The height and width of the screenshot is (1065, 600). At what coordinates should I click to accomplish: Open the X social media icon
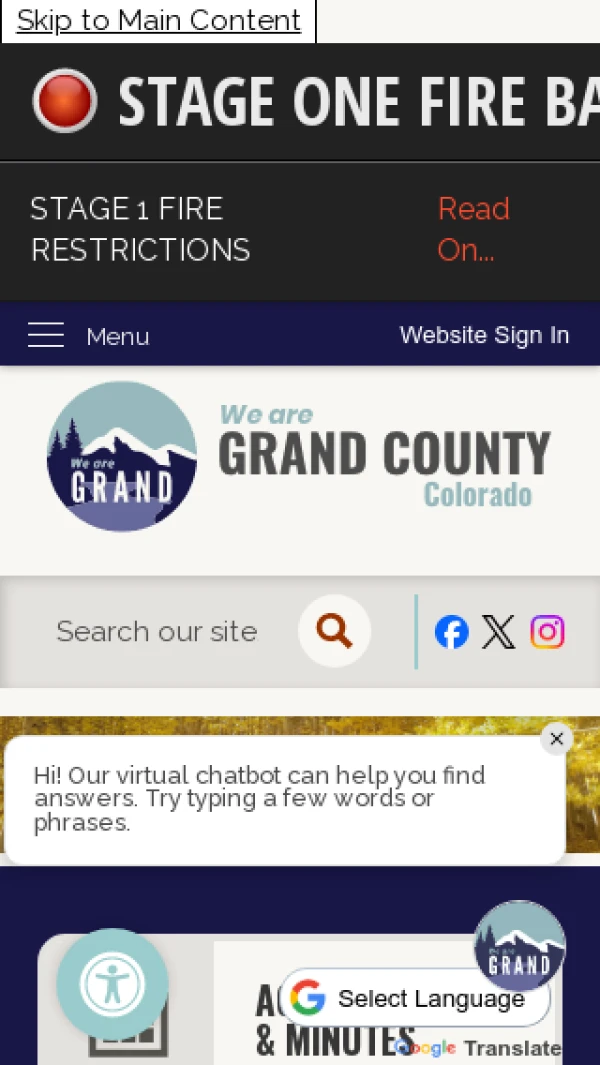[499, 632]
